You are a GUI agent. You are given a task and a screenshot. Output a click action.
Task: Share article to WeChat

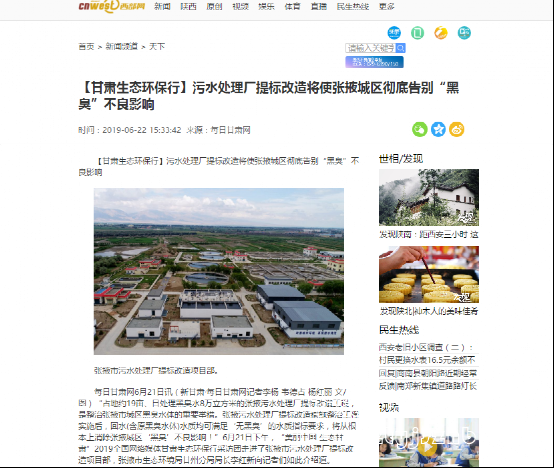point(420,129)
